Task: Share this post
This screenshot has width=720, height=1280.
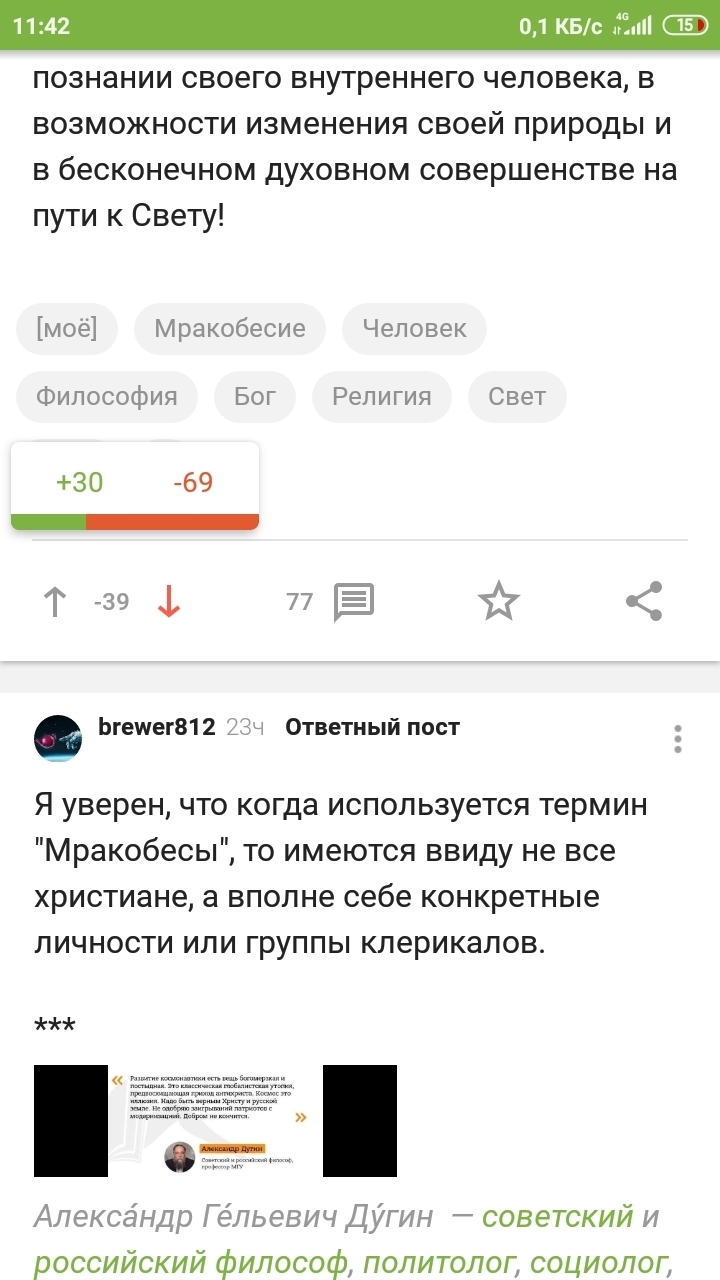Action: tap(644, 602)
